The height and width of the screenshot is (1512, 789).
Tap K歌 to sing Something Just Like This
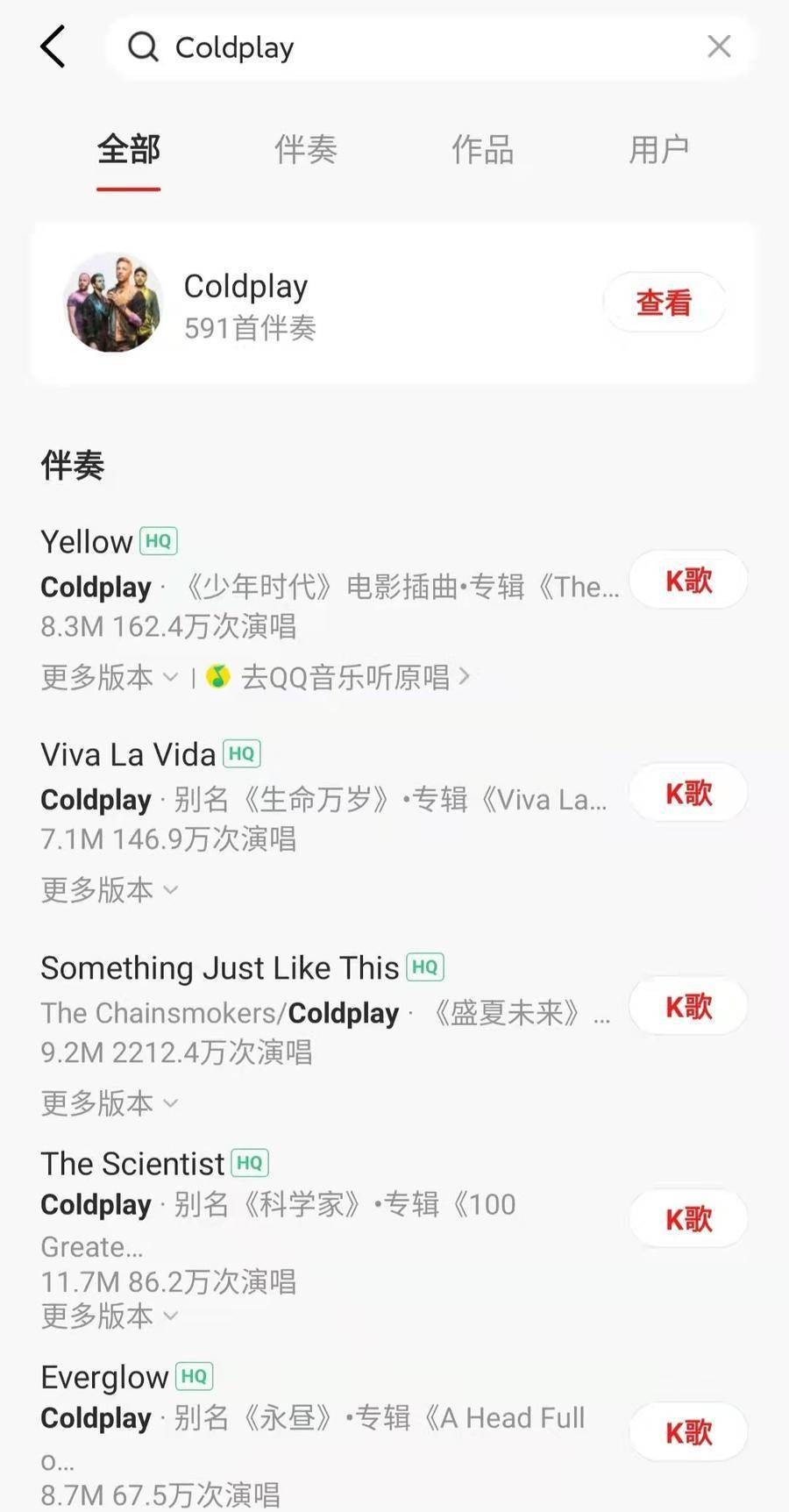click(x=687, y=1007)
